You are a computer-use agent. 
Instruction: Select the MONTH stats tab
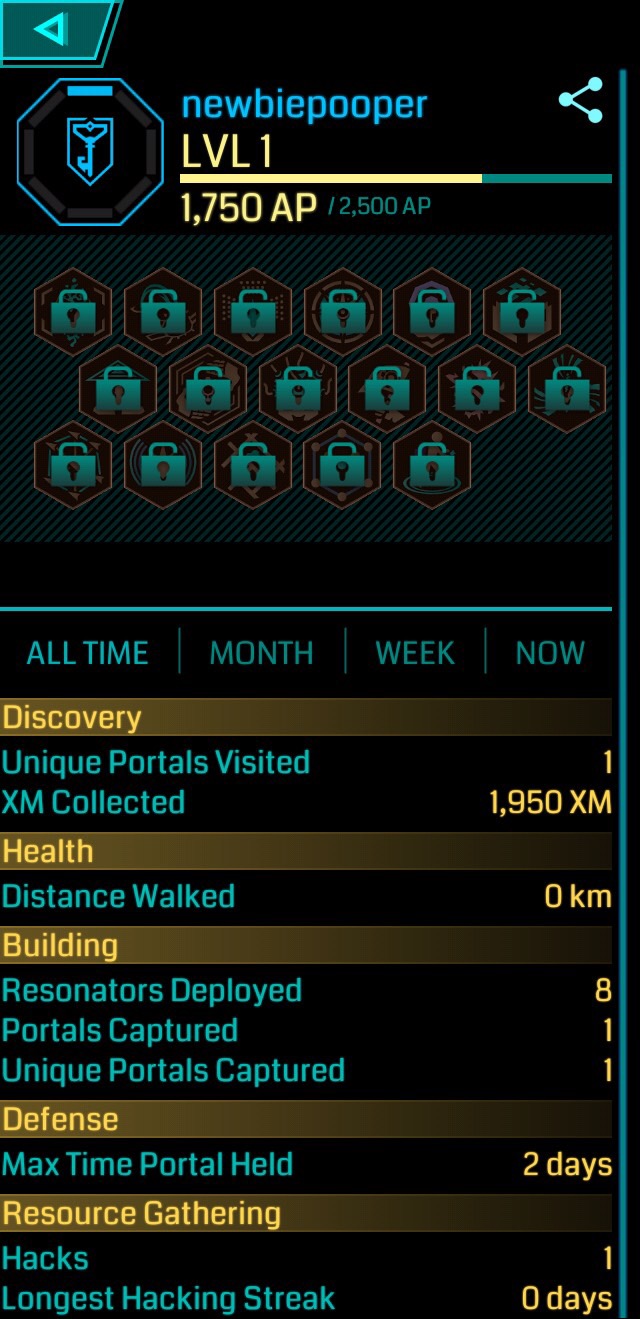pyautogui.click(x=261, y=653)
